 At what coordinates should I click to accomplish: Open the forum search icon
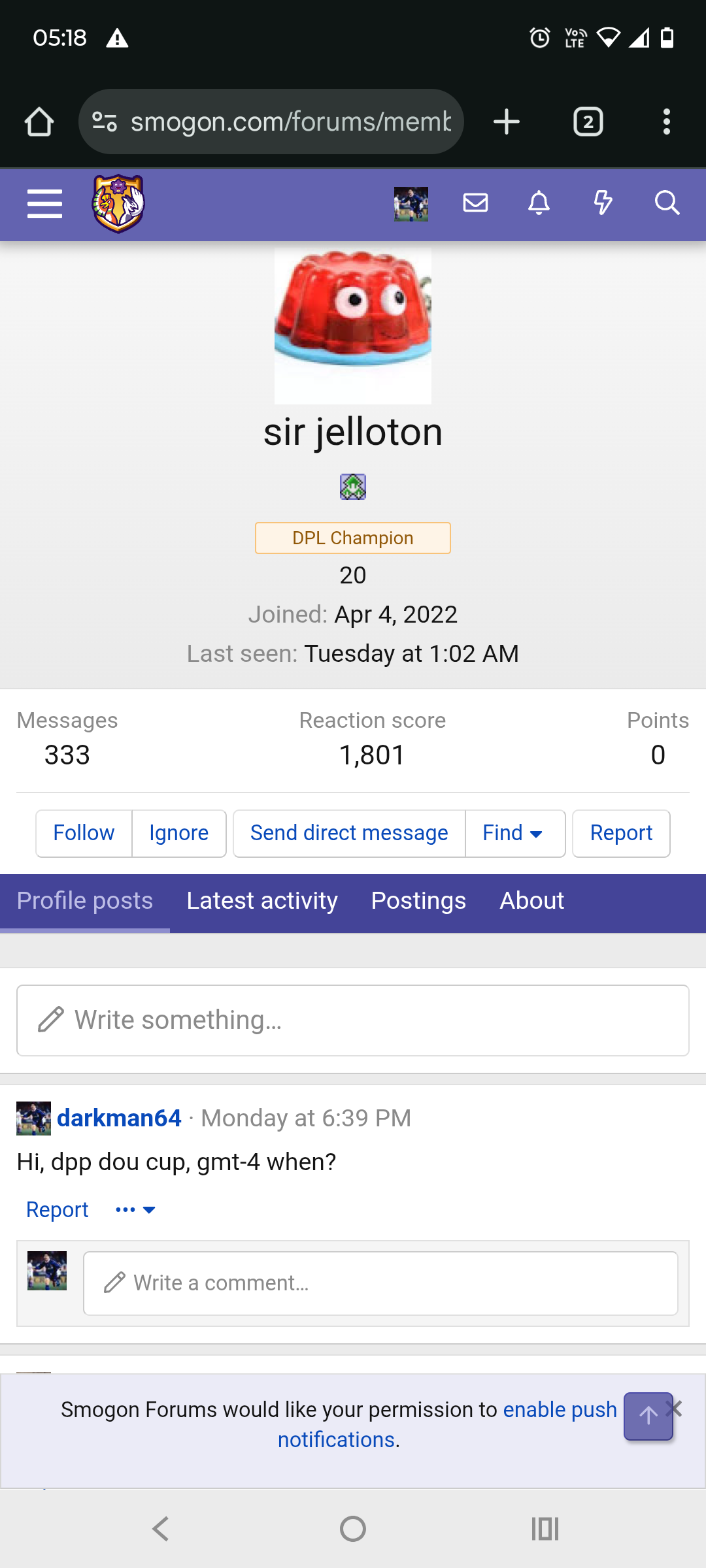(667, 203)
